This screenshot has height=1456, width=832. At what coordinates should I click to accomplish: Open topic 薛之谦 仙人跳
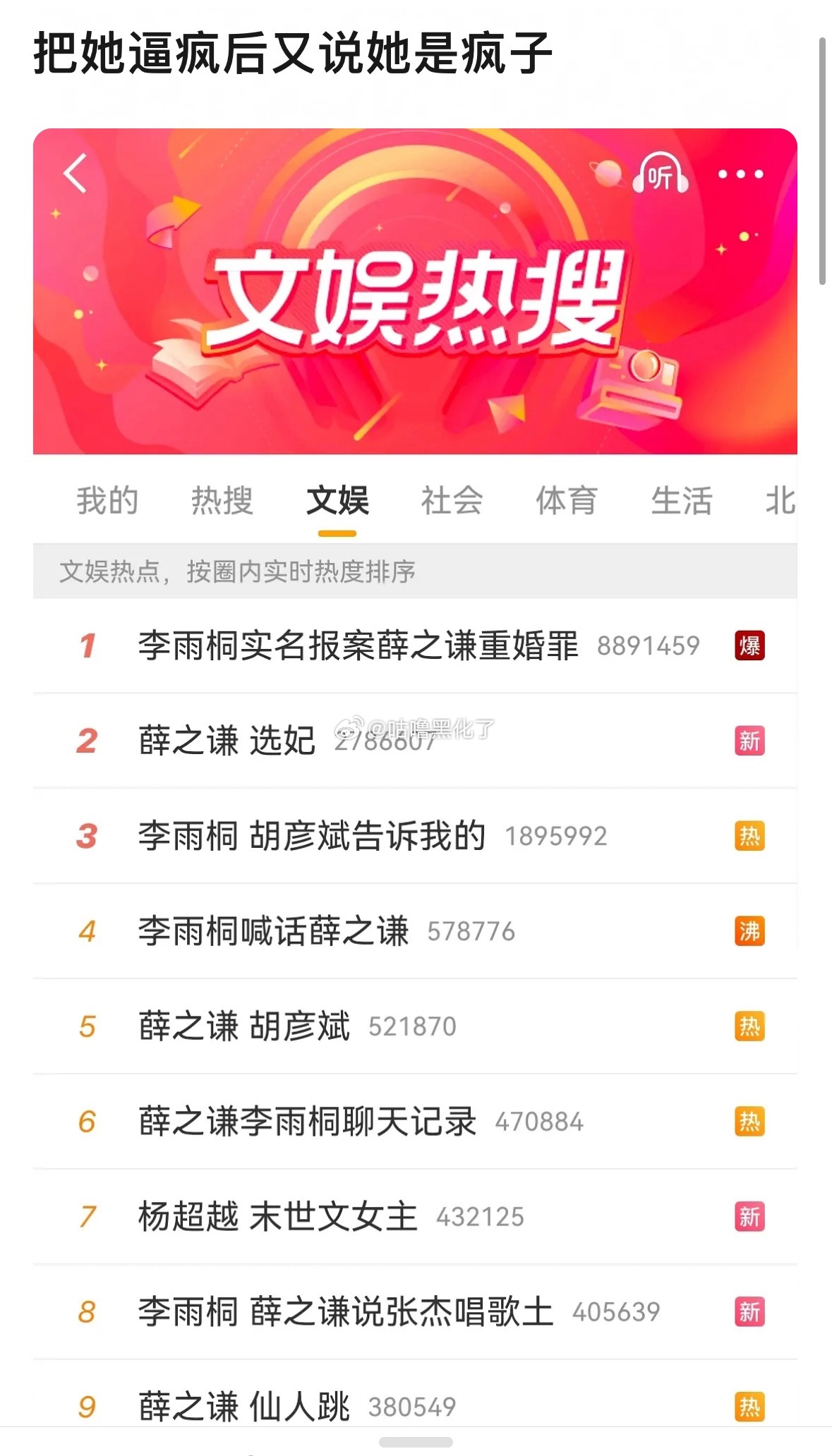click(x=243, y=1405)
